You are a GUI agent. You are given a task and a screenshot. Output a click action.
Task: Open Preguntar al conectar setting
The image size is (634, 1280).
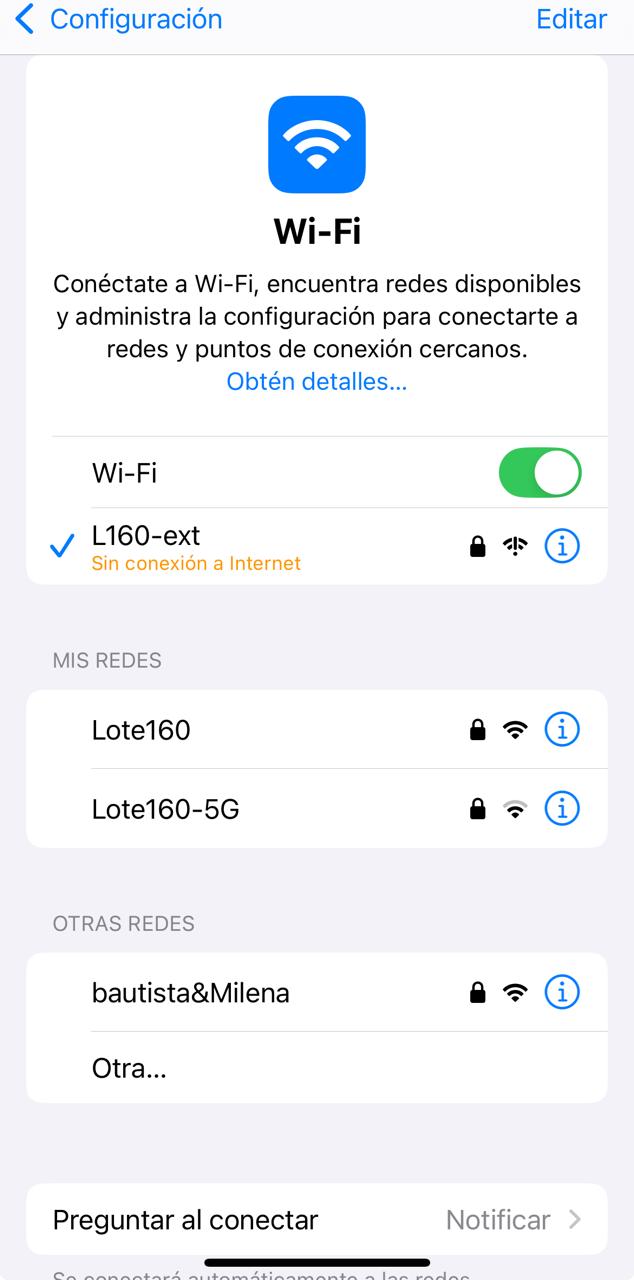coord(316,1220)
